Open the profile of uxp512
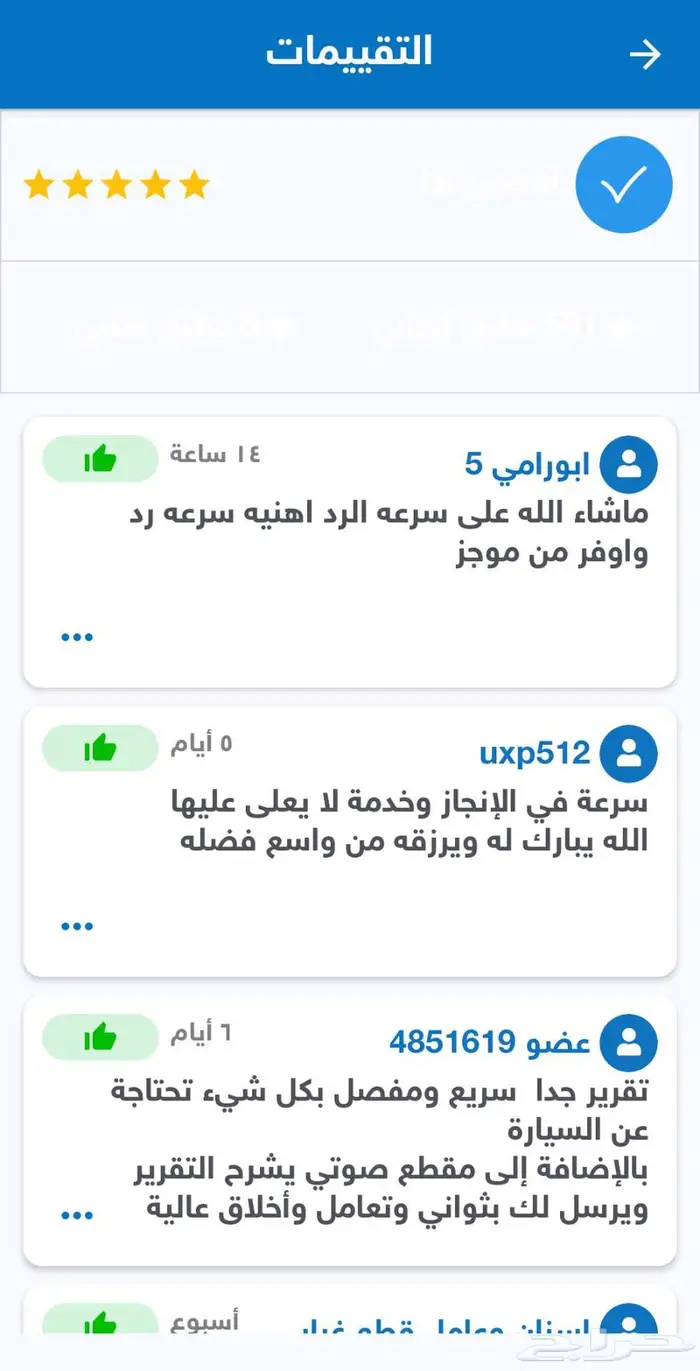Viewport: 700px width, 1371px height. pyautogui.click(x=535, y=753)
